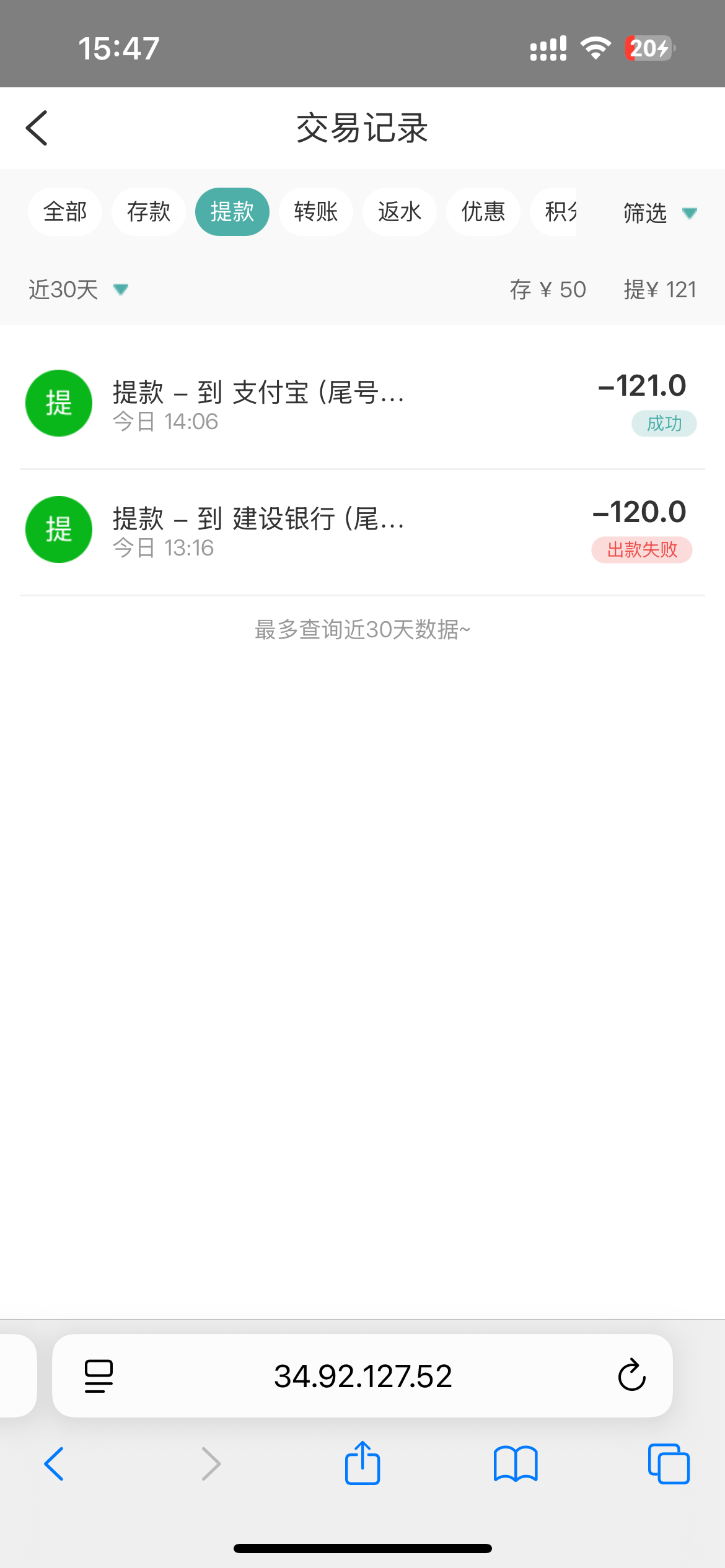This screenshot has height=1568, width=725.
Task: Select the 存款 filter tab
Action: pyautogui.click(x=149, y=212)
